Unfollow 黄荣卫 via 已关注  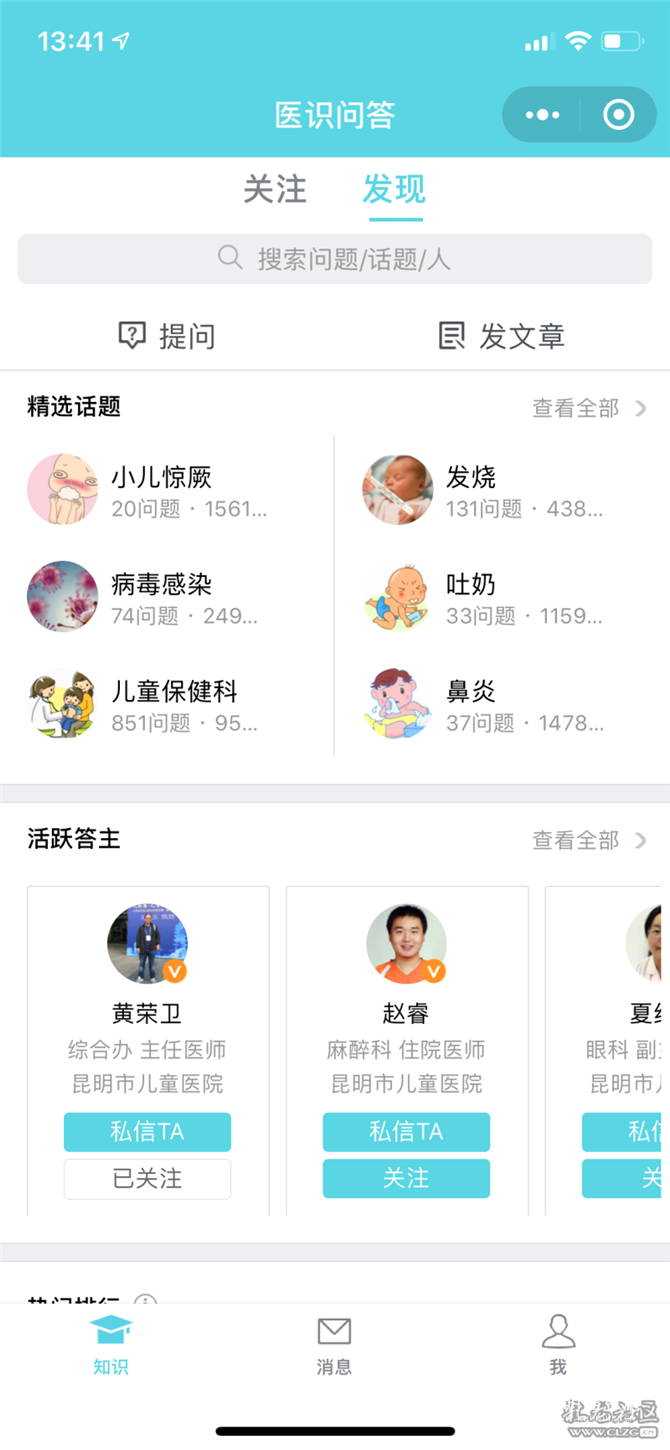(x=147, y=1179)
